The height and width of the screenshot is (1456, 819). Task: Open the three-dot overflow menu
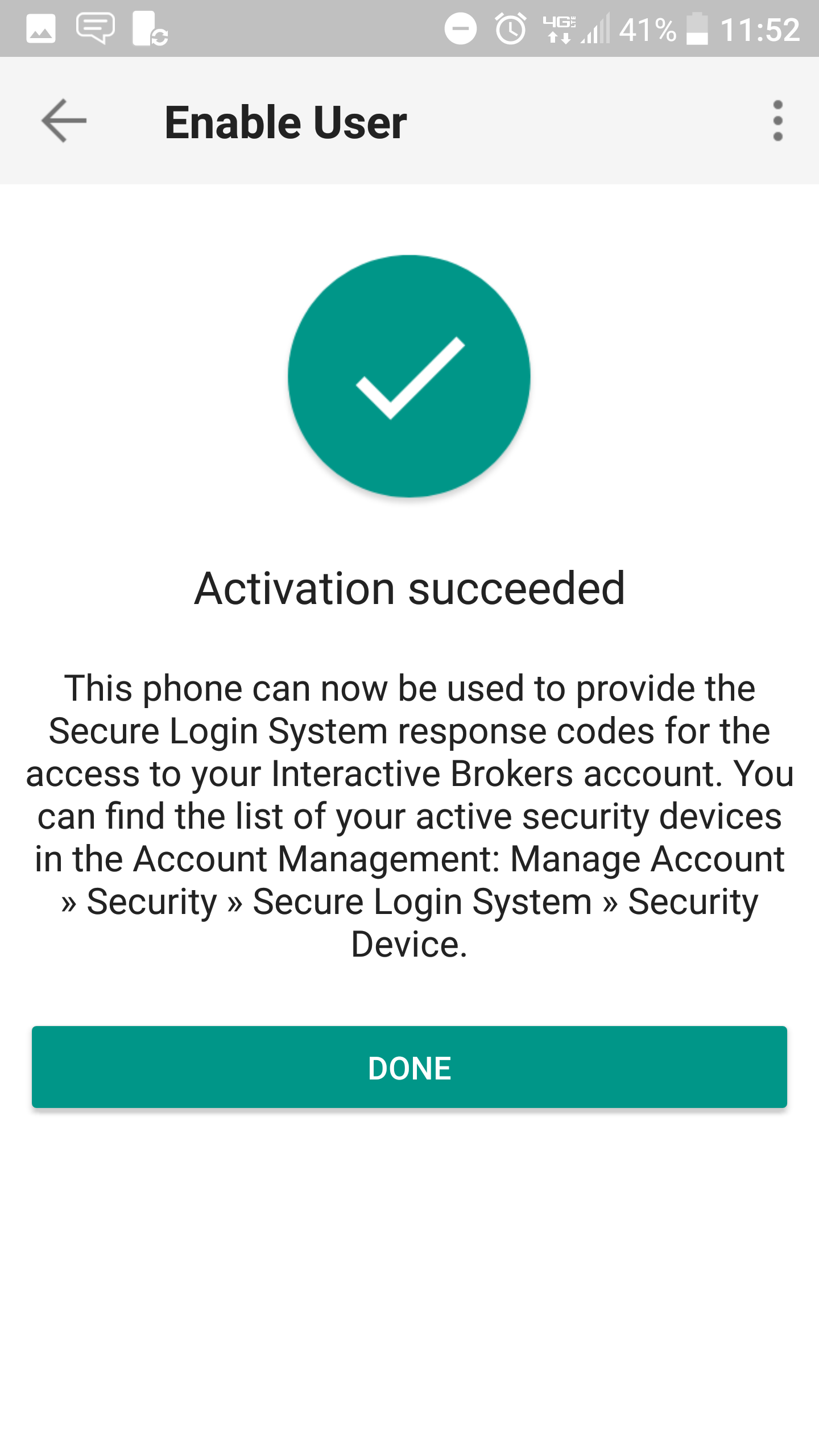[x=777, y=121]
